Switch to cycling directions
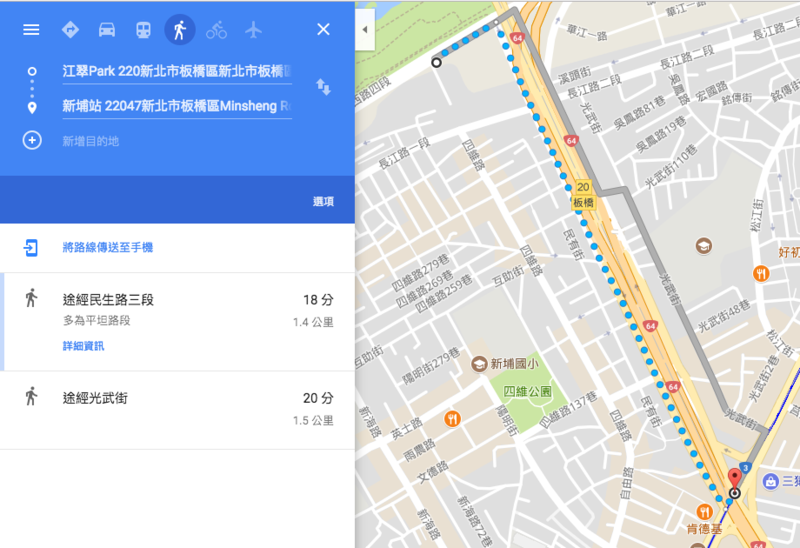 tap(216, 29)
